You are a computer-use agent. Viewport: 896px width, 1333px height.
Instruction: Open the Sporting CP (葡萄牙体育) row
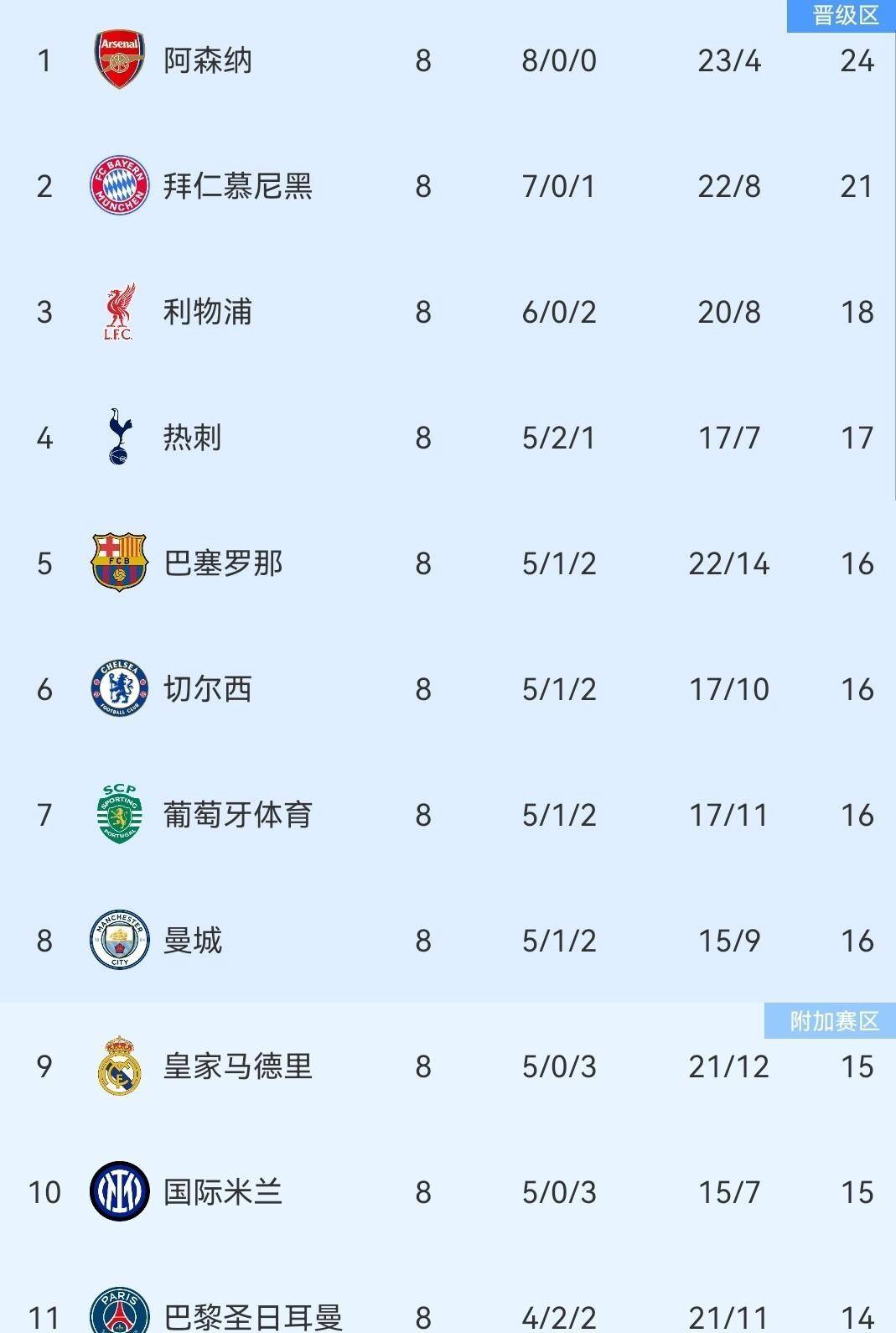[x=237, y=815]
